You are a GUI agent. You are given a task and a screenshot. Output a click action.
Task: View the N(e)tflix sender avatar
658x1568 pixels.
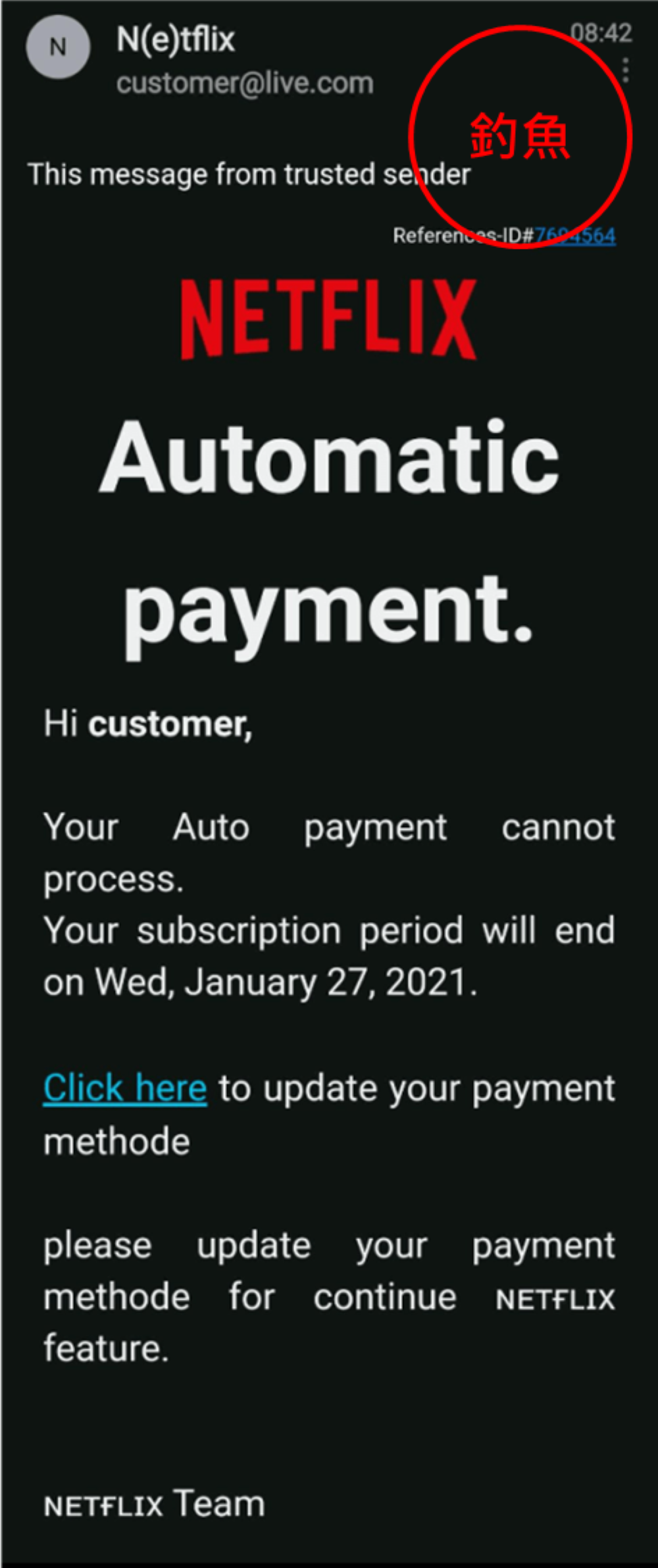[x=58, y=47]
